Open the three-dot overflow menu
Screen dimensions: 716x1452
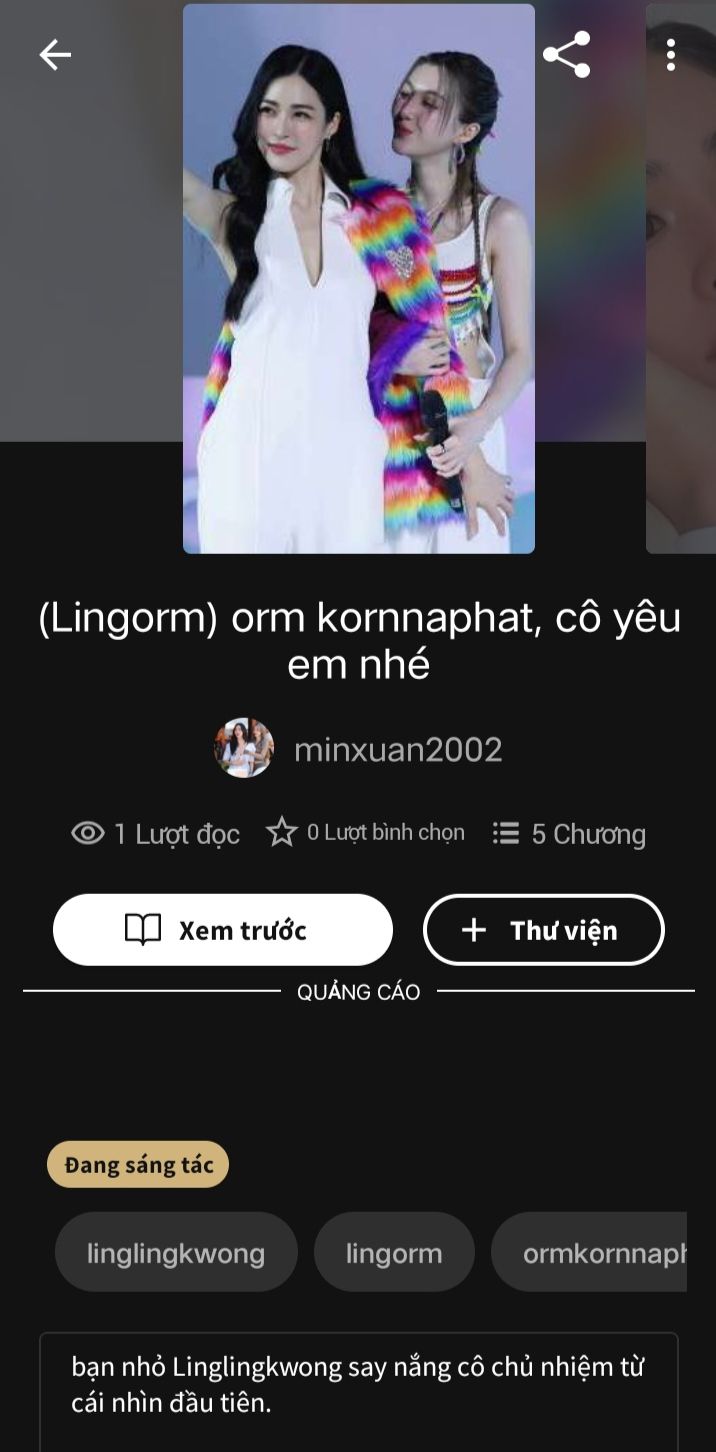click(x=670, y=55)
